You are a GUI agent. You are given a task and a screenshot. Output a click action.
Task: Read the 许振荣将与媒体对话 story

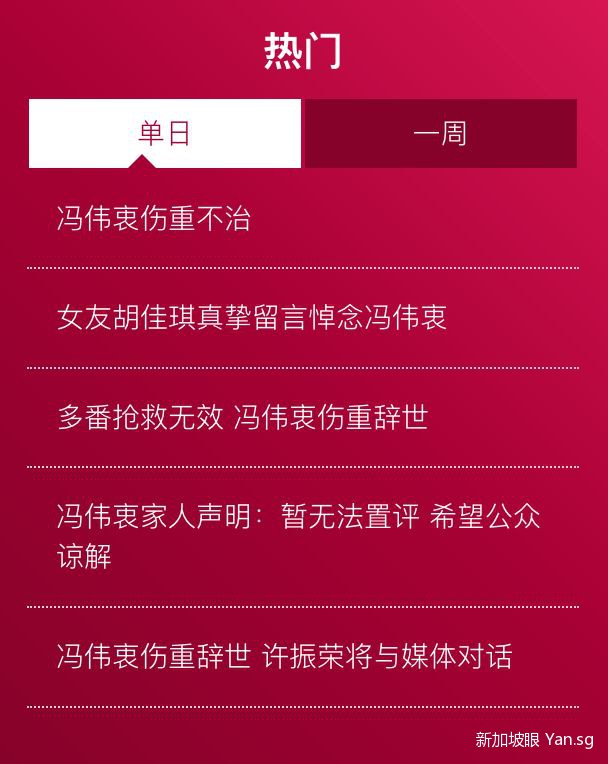285,657
